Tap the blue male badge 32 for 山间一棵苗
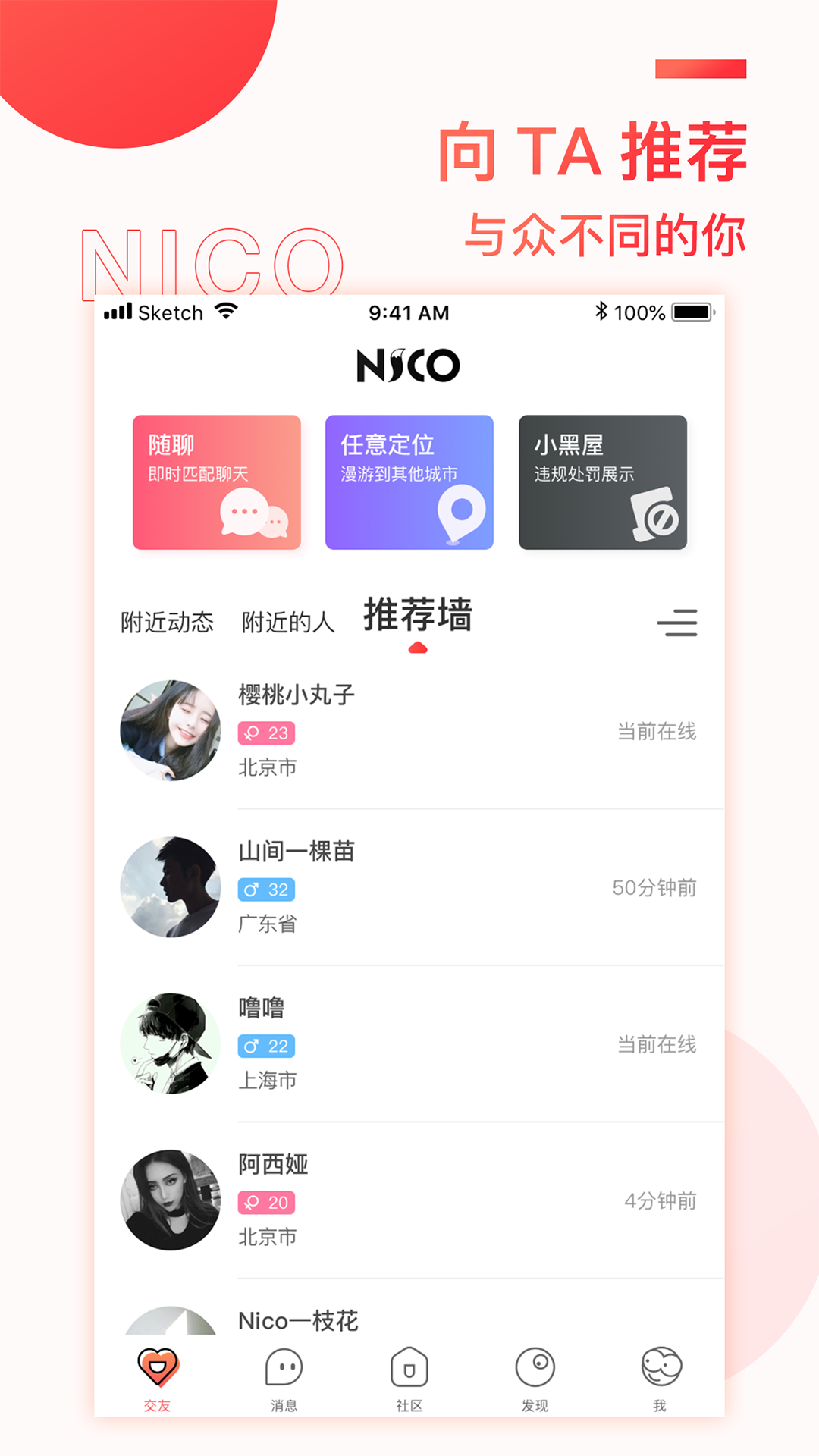 (x=266, y=890)
